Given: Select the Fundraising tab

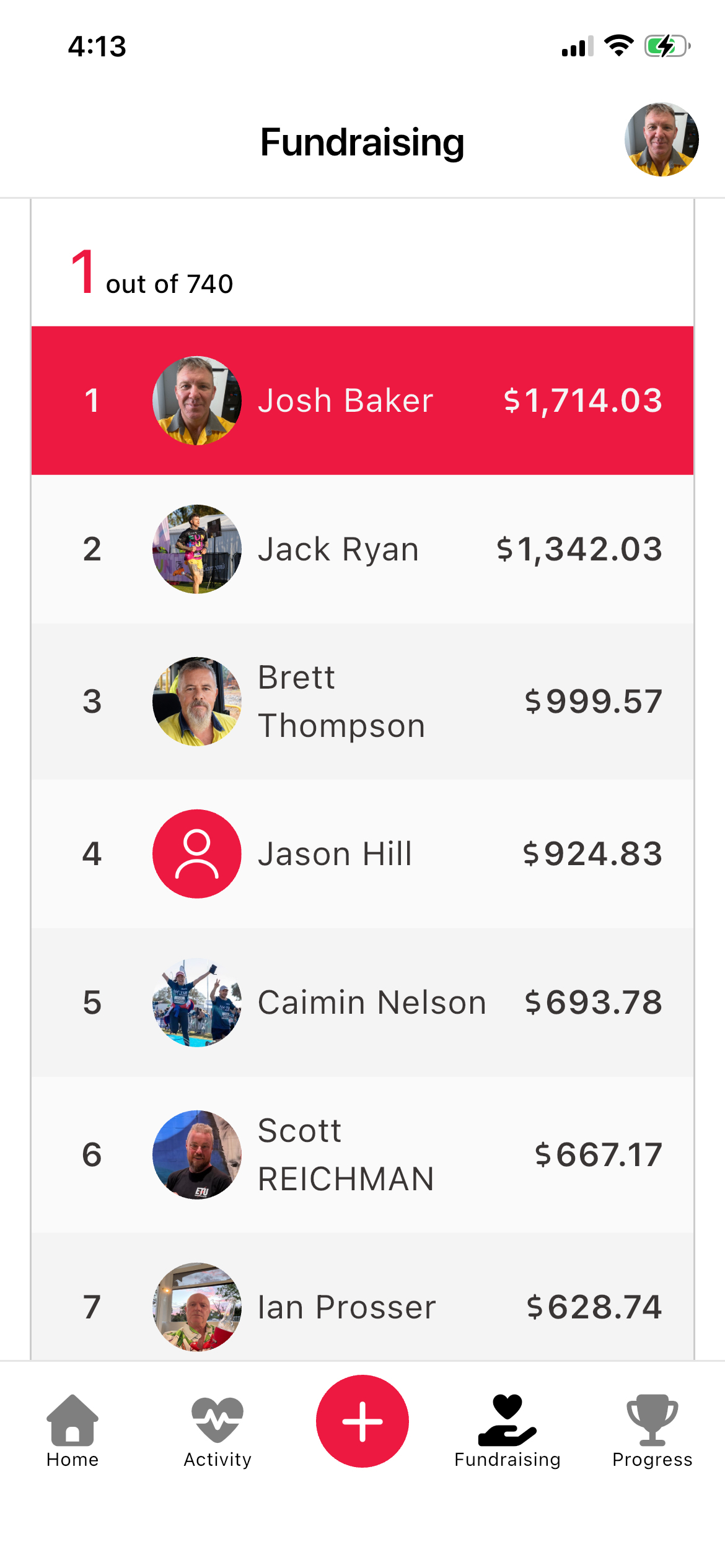Looking at the screenshot, I should (x=507, y=1431).
